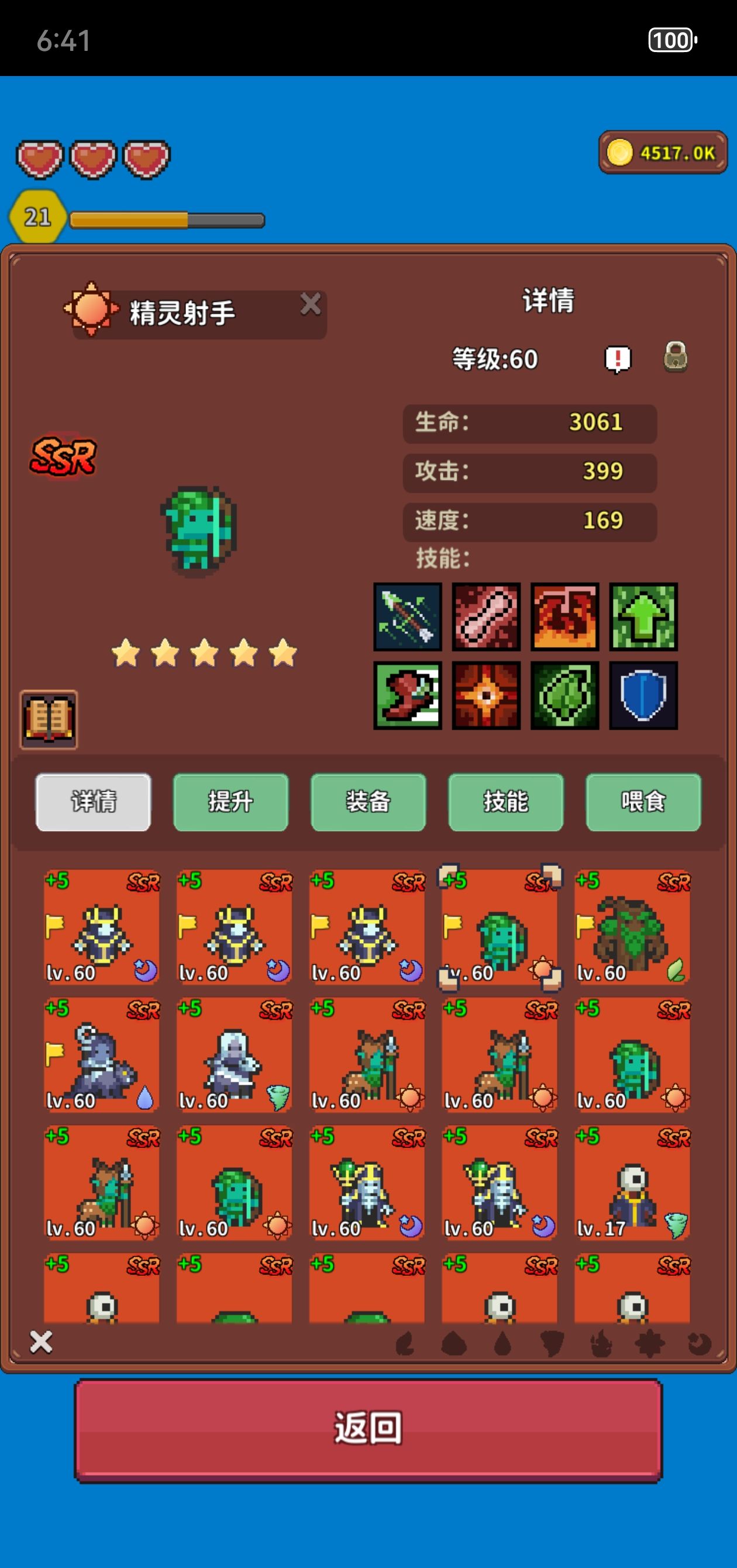Switch to the 装备 tab
The width and height of the screenshot is (737, 1568).
click(368, 802)
